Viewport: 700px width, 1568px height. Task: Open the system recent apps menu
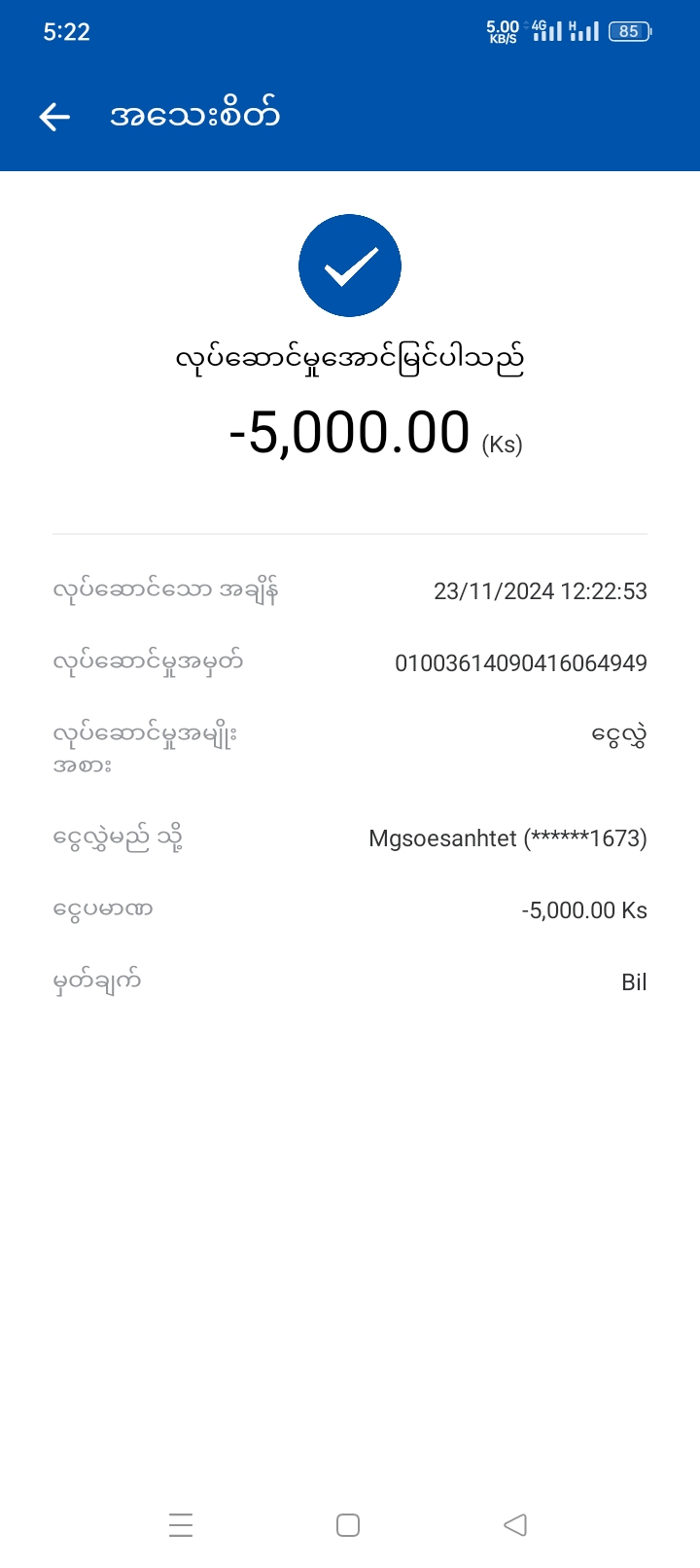[181, 1524]
